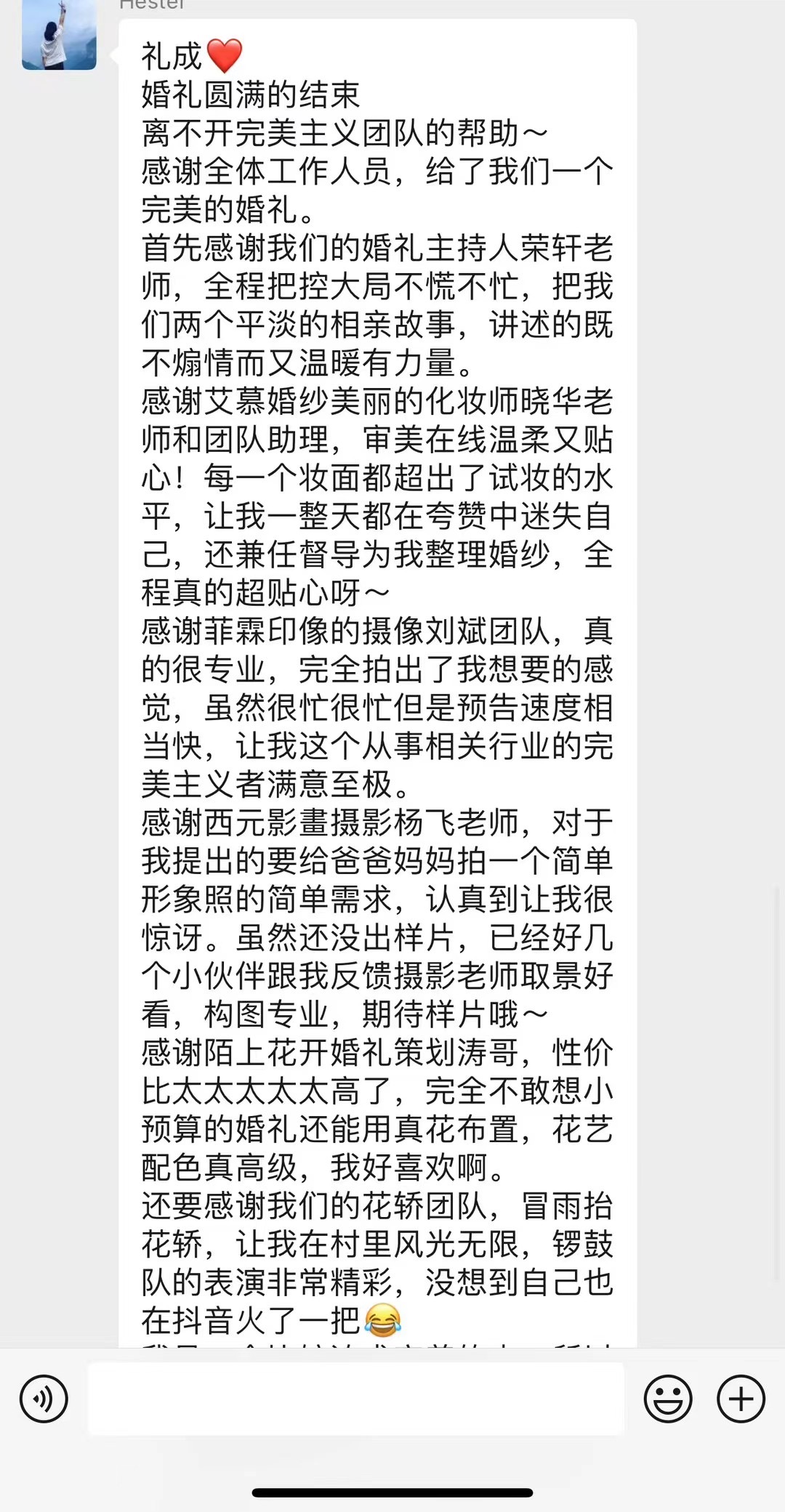This screenshot has height=1512, width=785.
Task: Switch to voice message input
Action: [x=44, y=1399]
